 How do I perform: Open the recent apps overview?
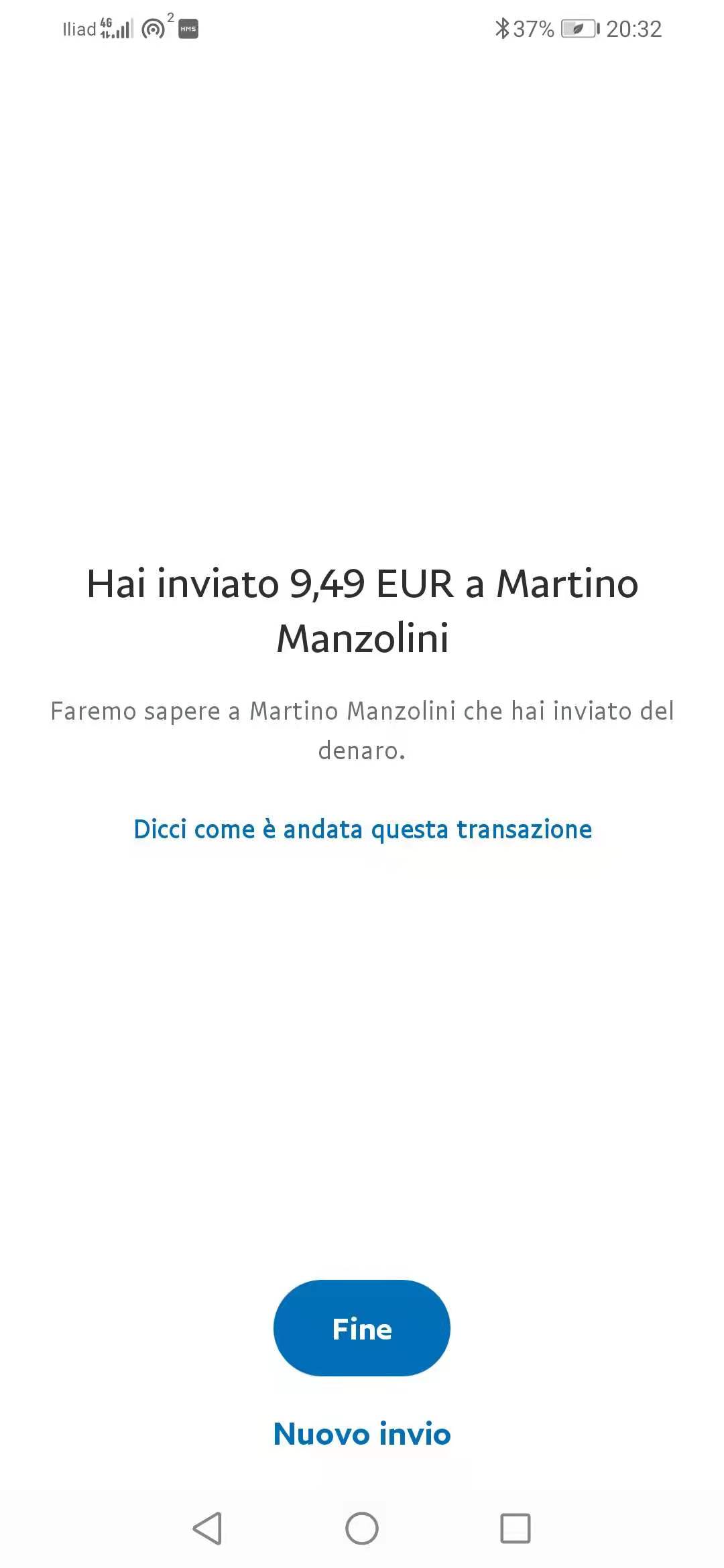pos(516,1528)
